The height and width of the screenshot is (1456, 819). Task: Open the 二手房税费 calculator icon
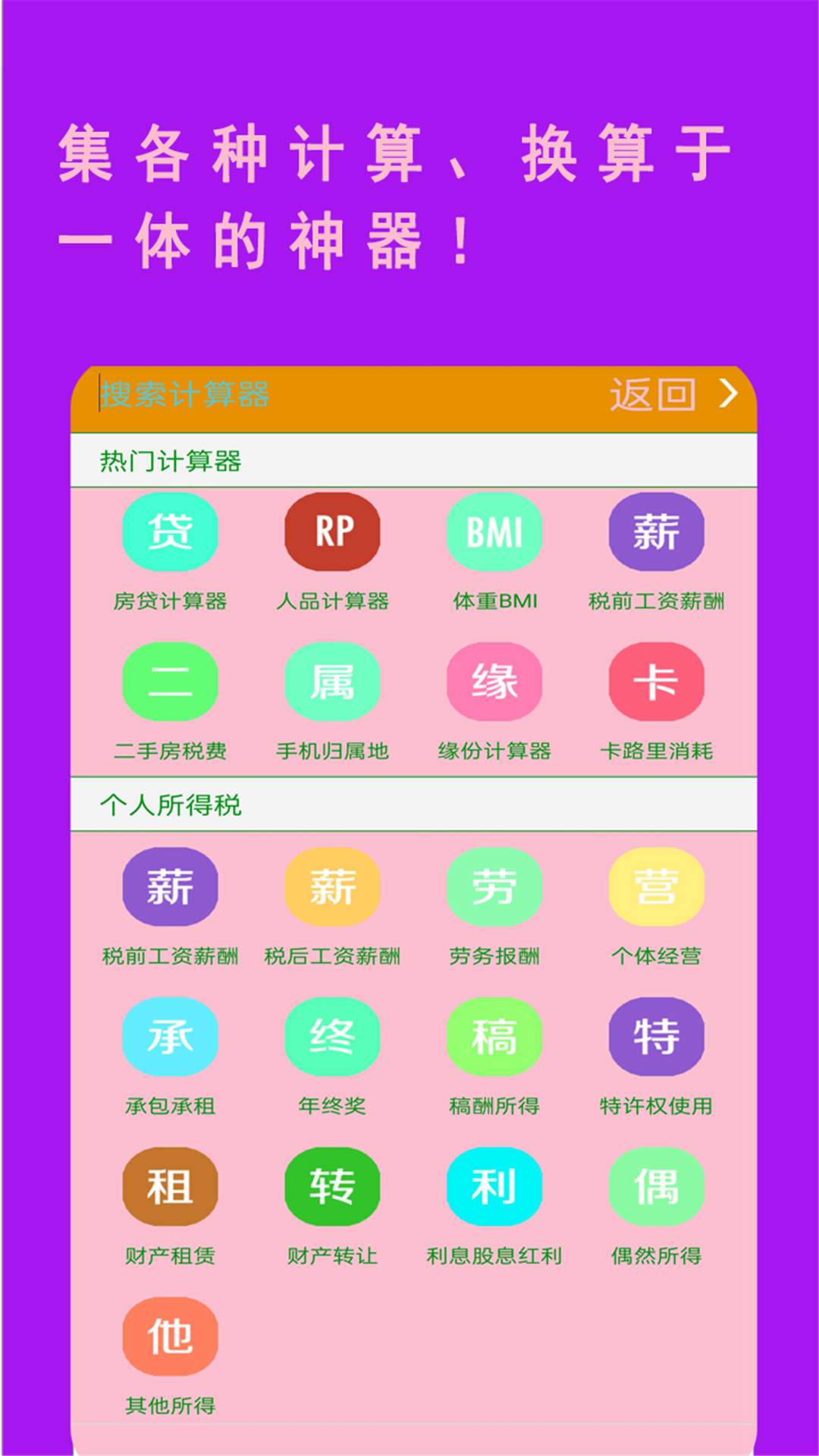[170, 682]
